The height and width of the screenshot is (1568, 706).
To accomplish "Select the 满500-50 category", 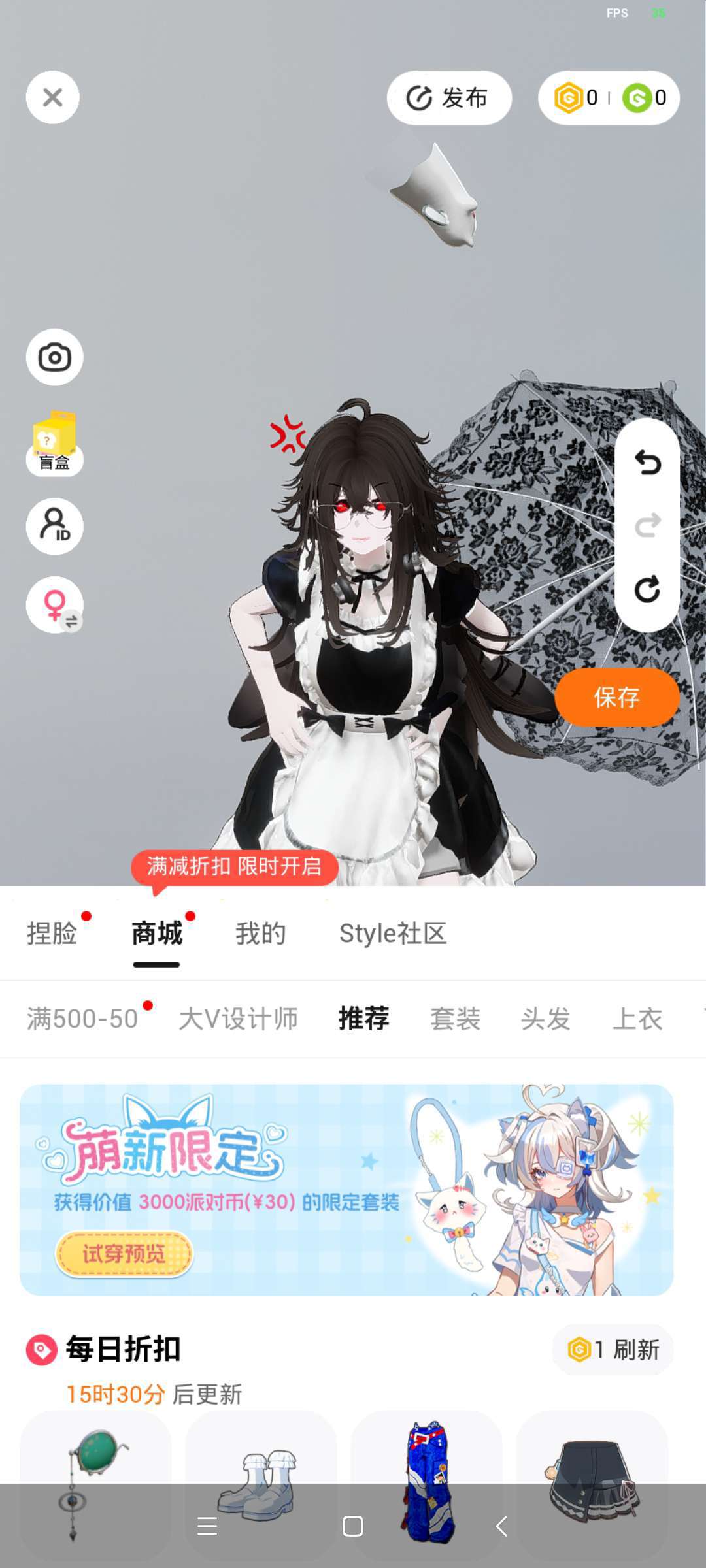I will click(82, 1019).
